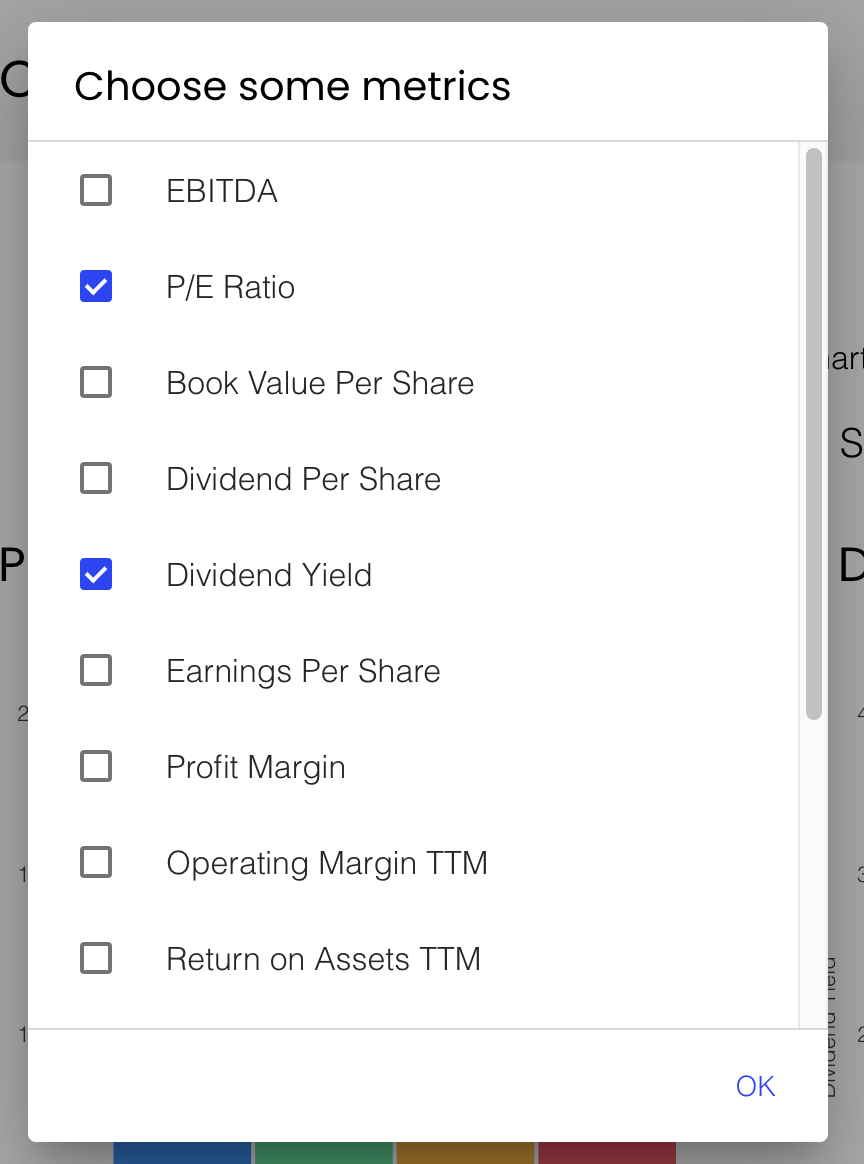Click the Choose some metrics title
This screenshot has width=864, height=1164.
click(292, 86)
